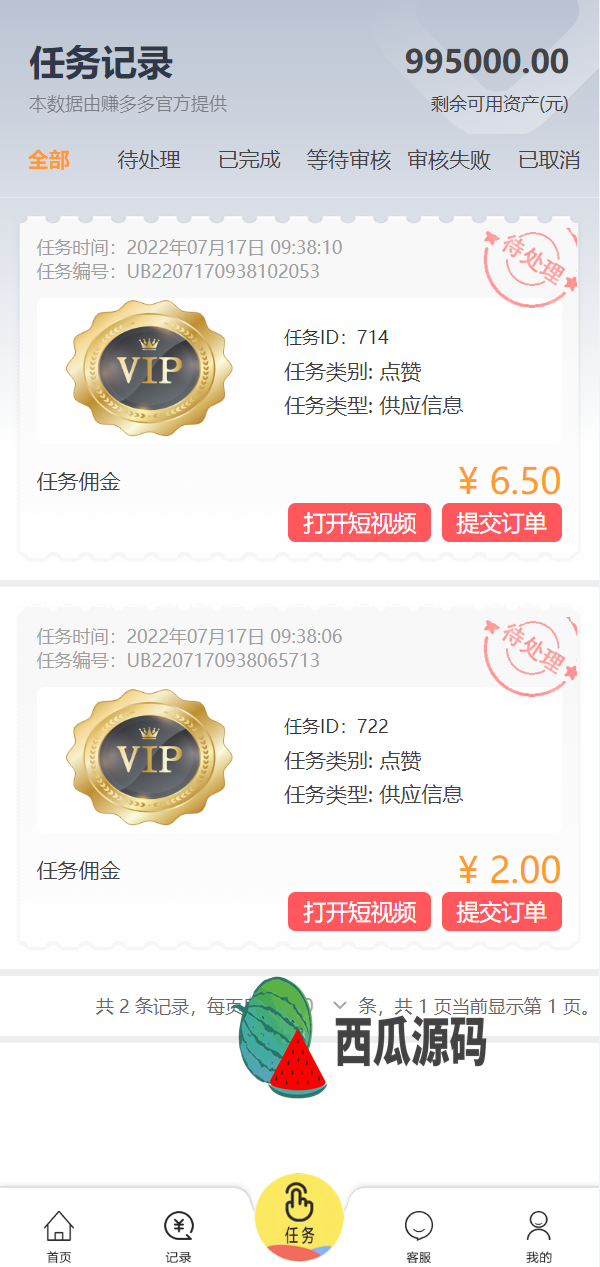The height and width of the screenshot is (1267, 600).
Task: Open the 客服 customer service tab
Action: coord(418,1236)
